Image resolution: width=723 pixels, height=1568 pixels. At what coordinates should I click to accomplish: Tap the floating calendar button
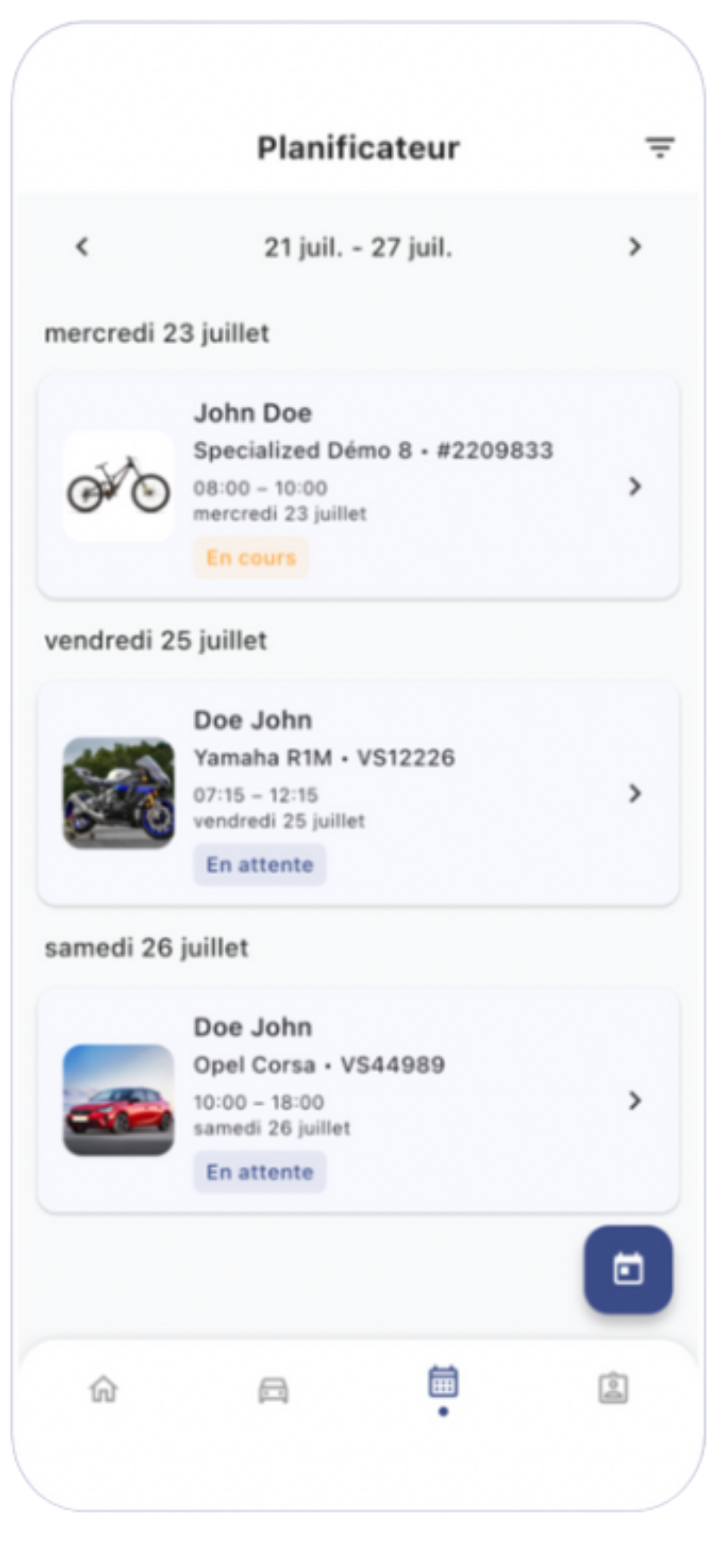[x=628, y=1270]
